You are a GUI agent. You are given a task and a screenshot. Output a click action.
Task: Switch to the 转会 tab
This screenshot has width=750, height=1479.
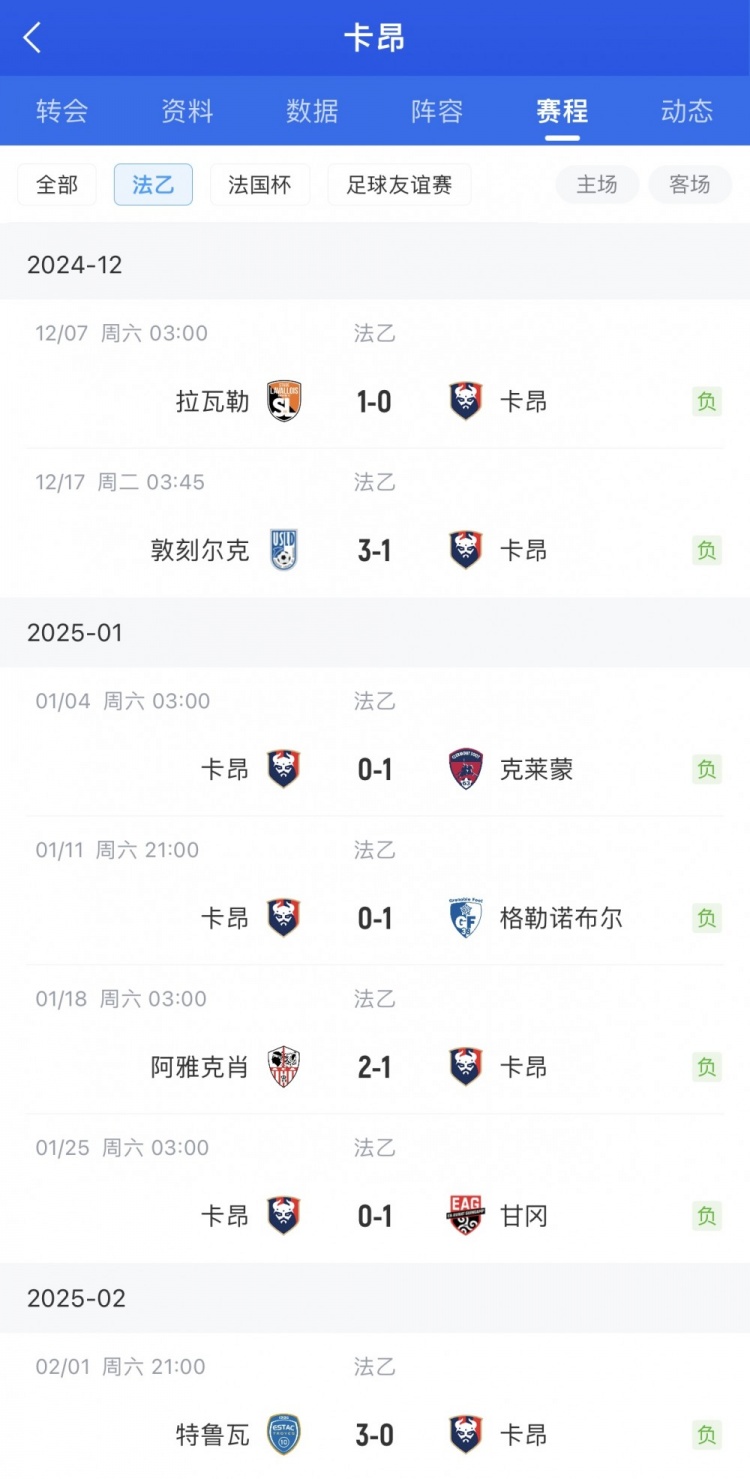click(x=62, y=111)
